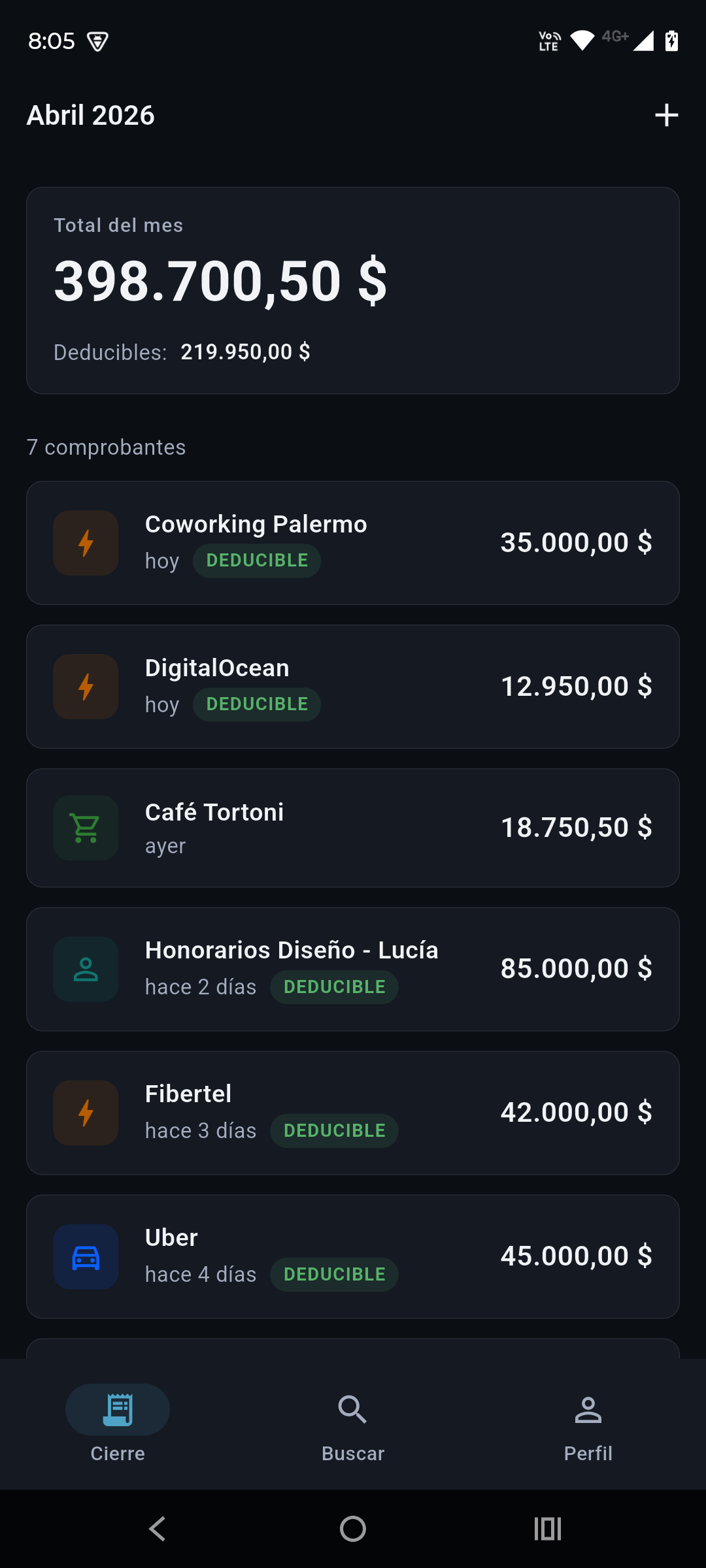The image size is (706, 1568).
Task: Toggle the DEDUCIBLE badge on Uber
Action: tap(334, 1274)
